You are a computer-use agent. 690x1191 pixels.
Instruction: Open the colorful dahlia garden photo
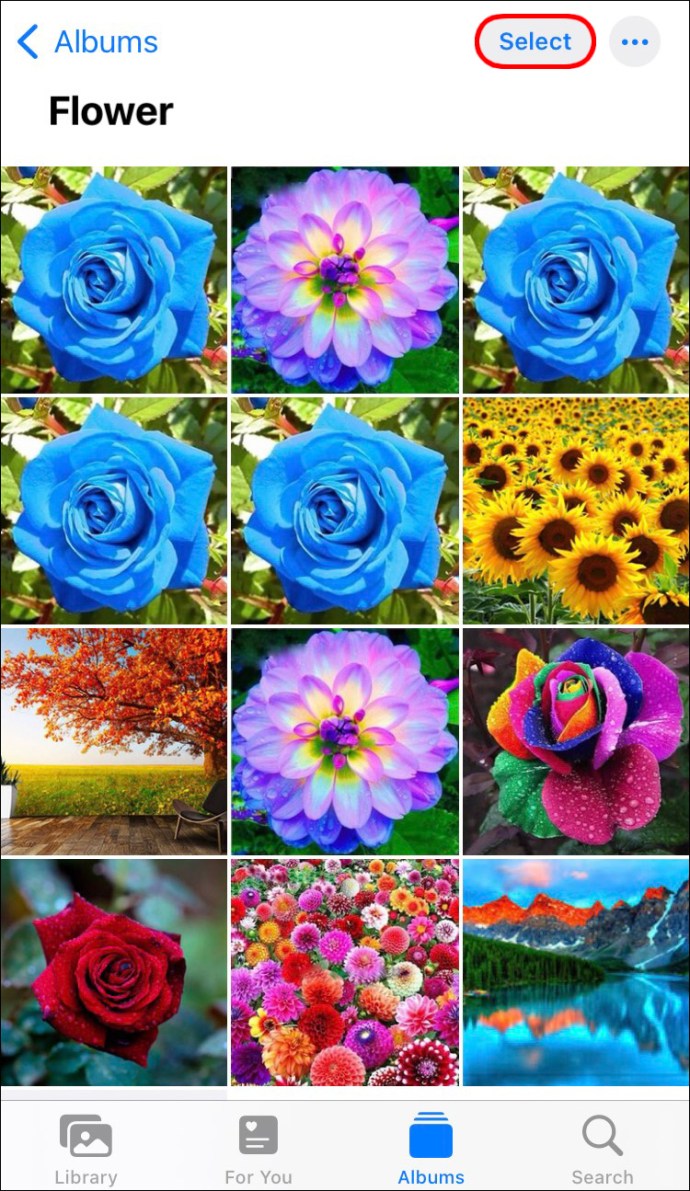pyautogui.click(x=345, y=972)
